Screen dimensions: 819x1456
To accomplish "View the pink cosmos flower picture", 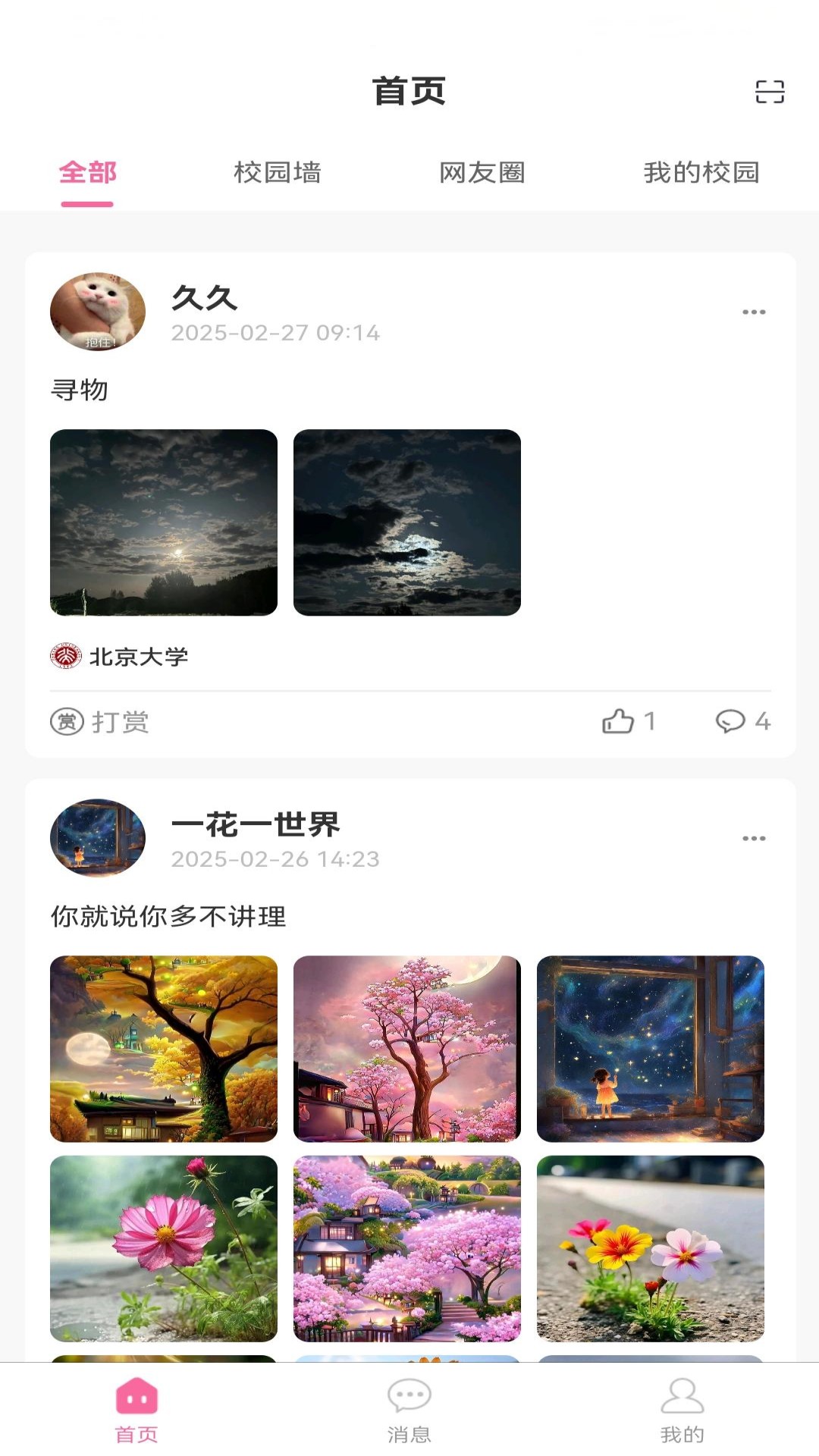I will pos(164,1248).
